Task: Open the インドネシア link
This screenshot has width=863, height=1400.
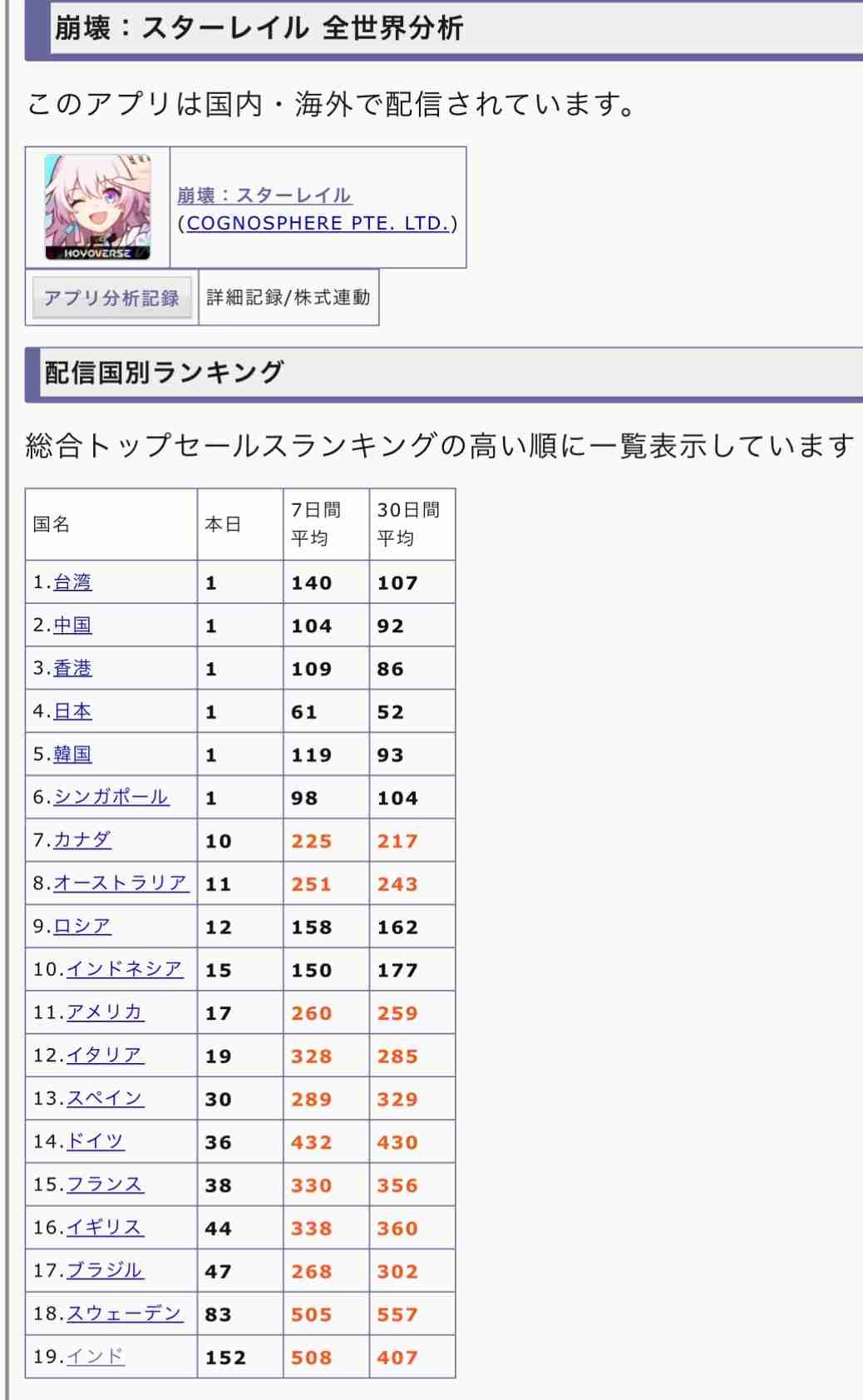Action: tap(124, 969)
